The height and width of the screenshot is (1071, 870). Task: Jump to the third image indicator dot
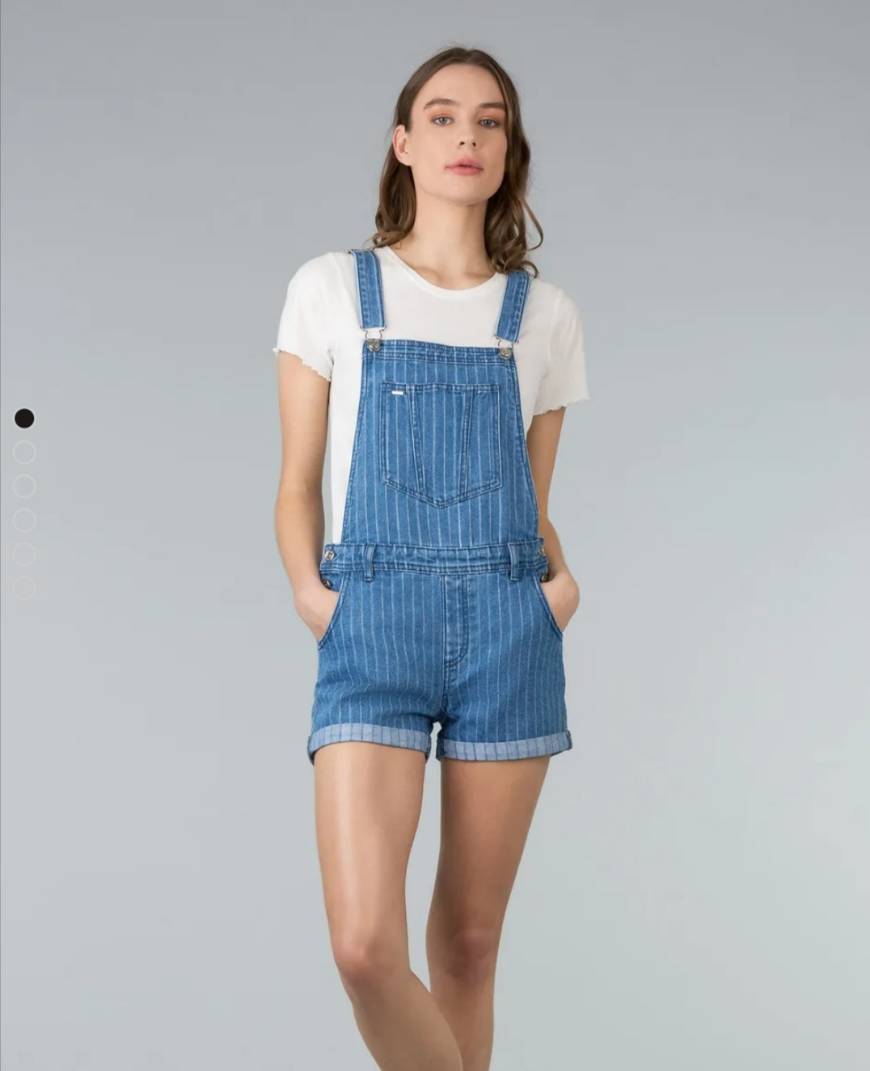(24, 486)
